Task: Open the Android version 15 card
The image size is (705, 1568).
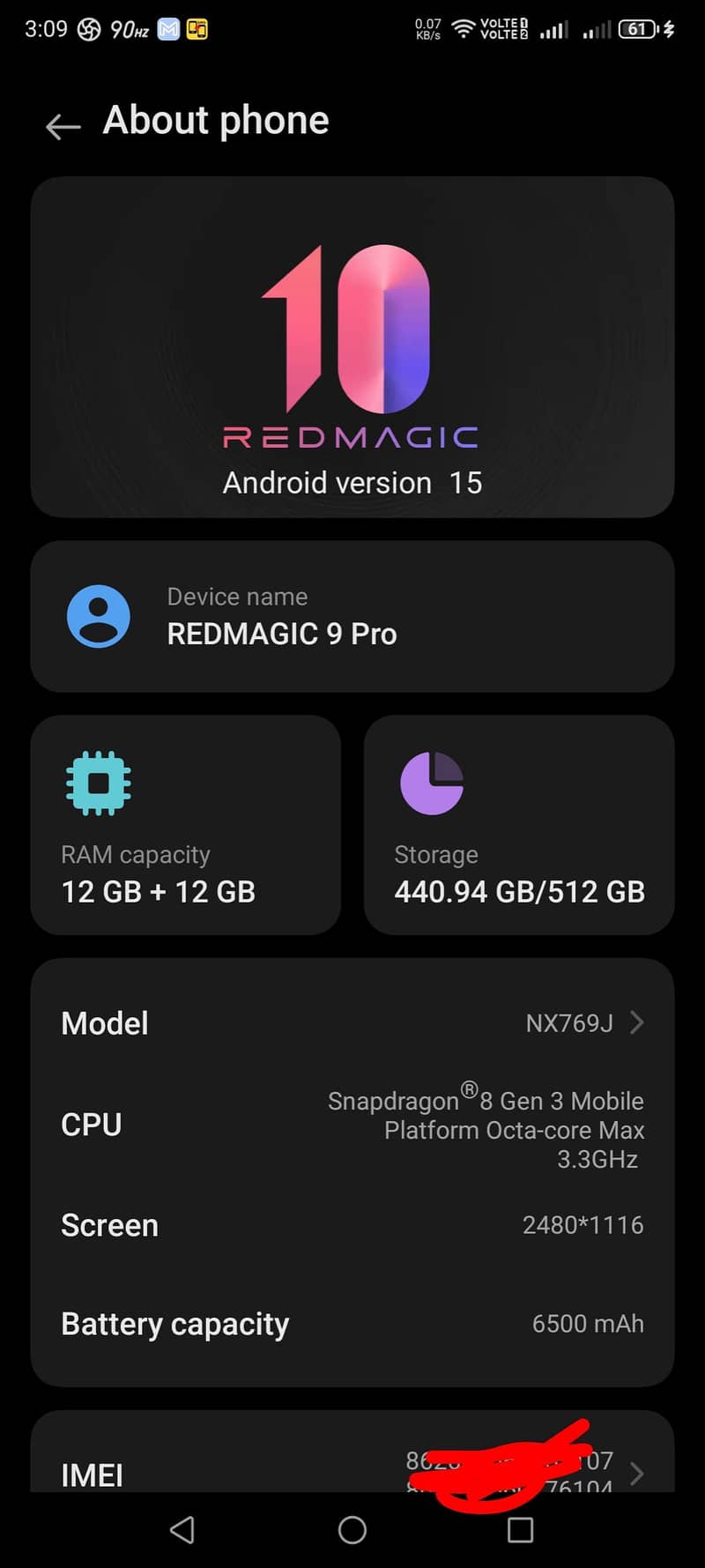Action: click(x=352, y=347)
